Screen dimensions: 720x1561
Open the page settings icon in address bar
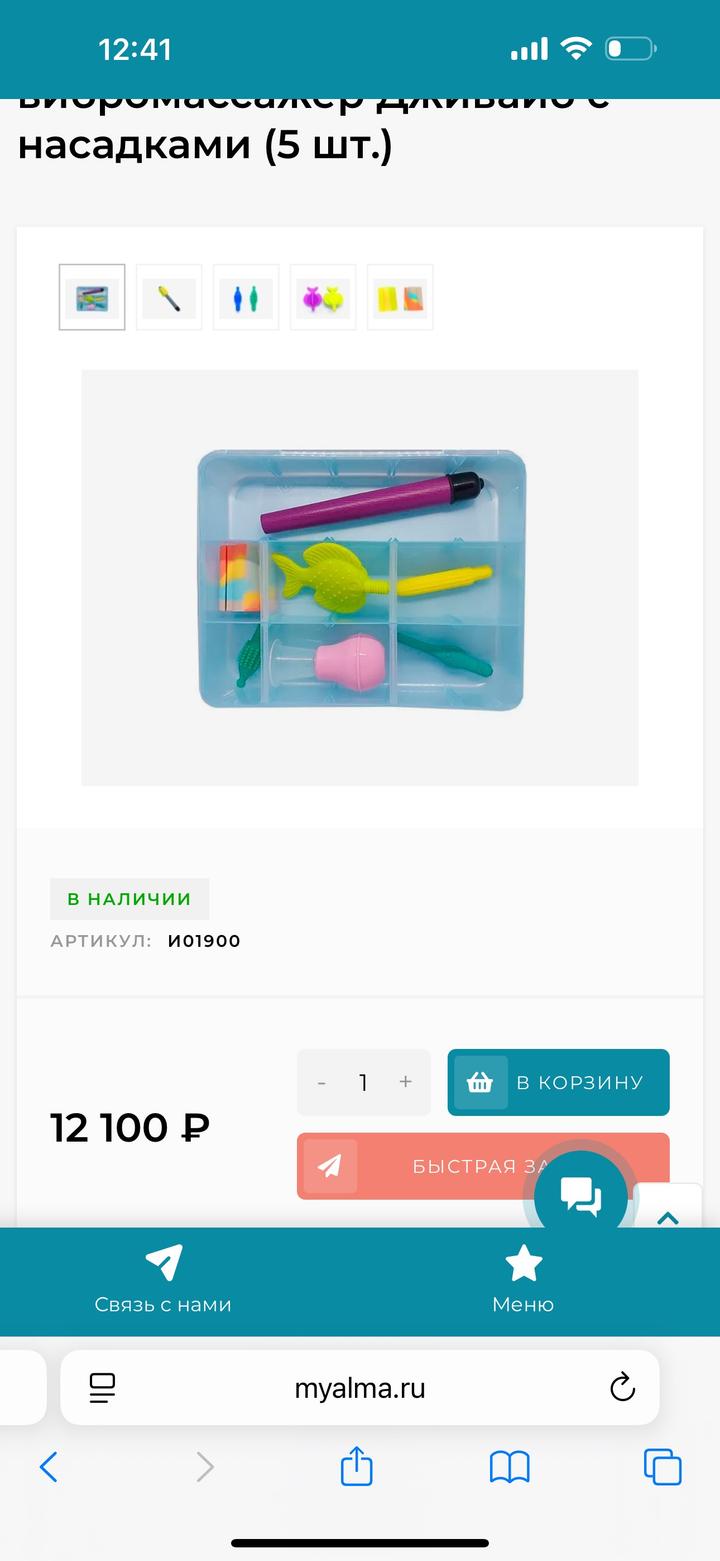(102, 1388)
